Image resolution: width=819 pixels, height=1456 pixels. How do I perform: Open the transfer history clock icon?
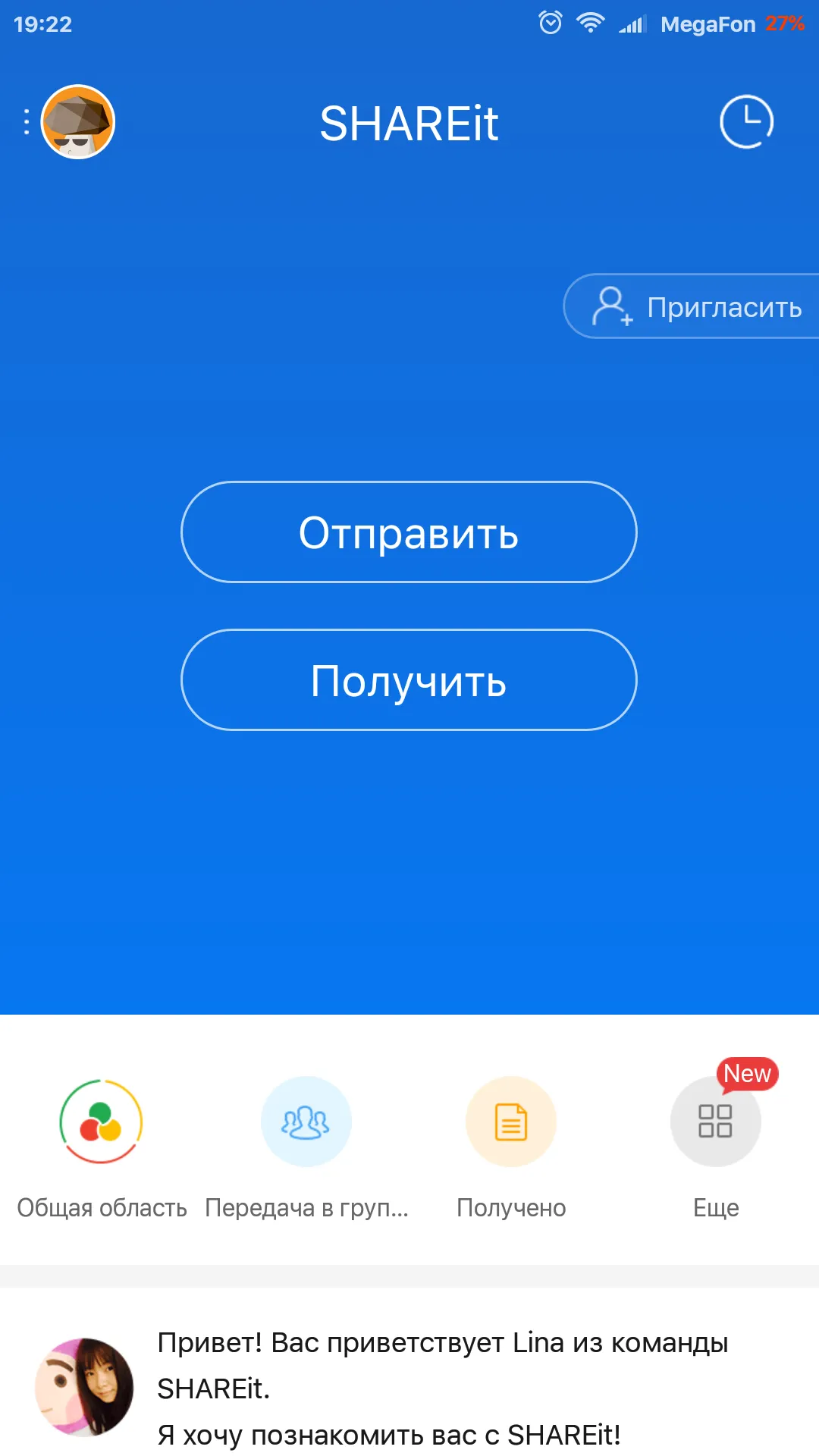[746, 121]
